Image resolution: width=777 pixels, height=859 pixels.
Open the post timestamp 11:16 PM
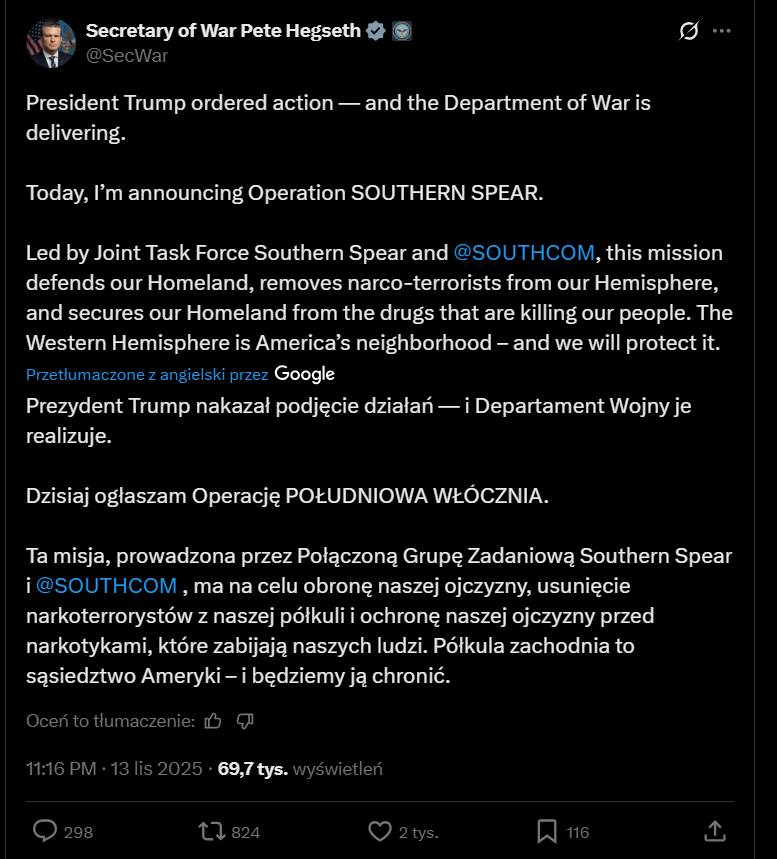point(61,768)
